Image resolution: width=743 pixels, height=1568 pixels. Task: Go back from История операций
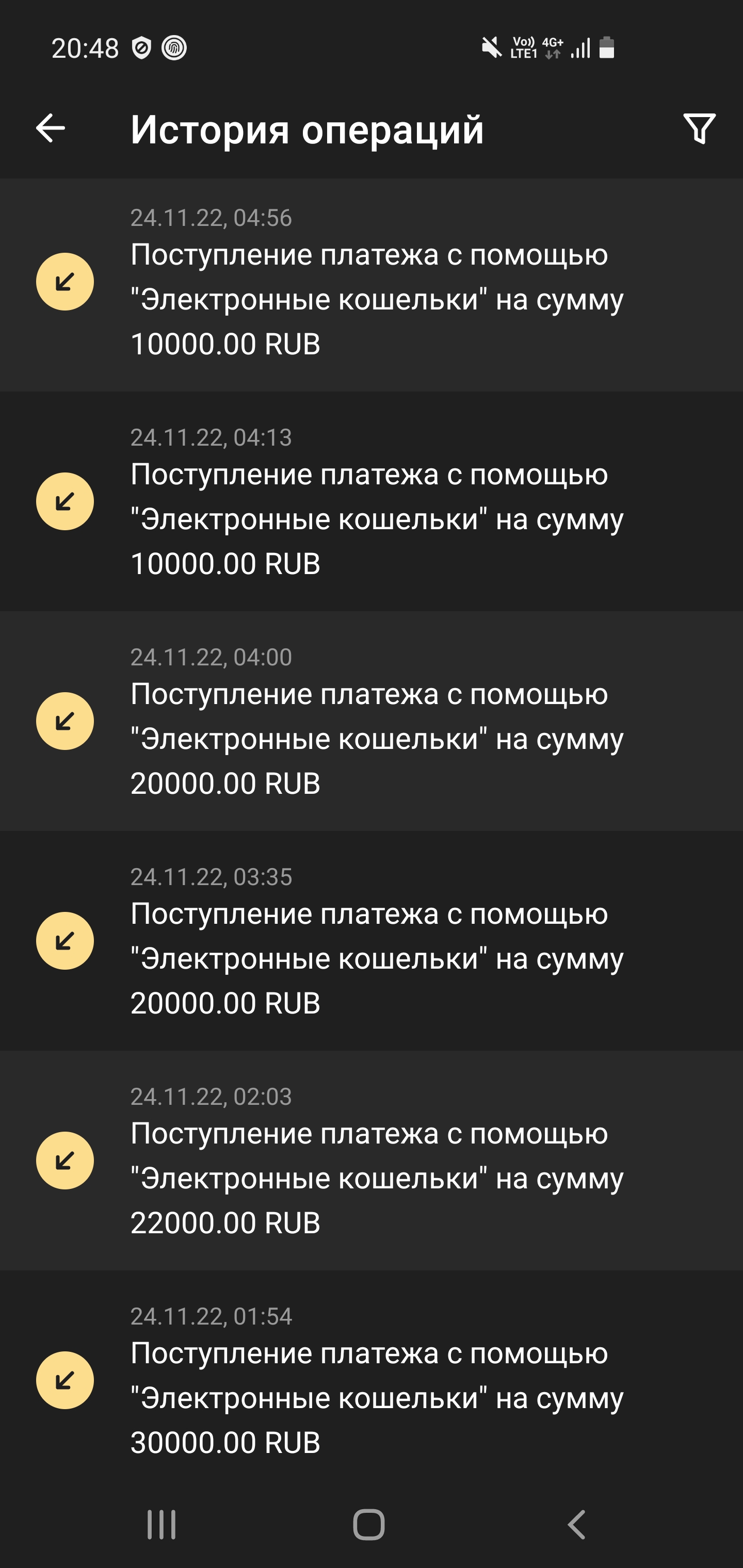pos(51,128)
